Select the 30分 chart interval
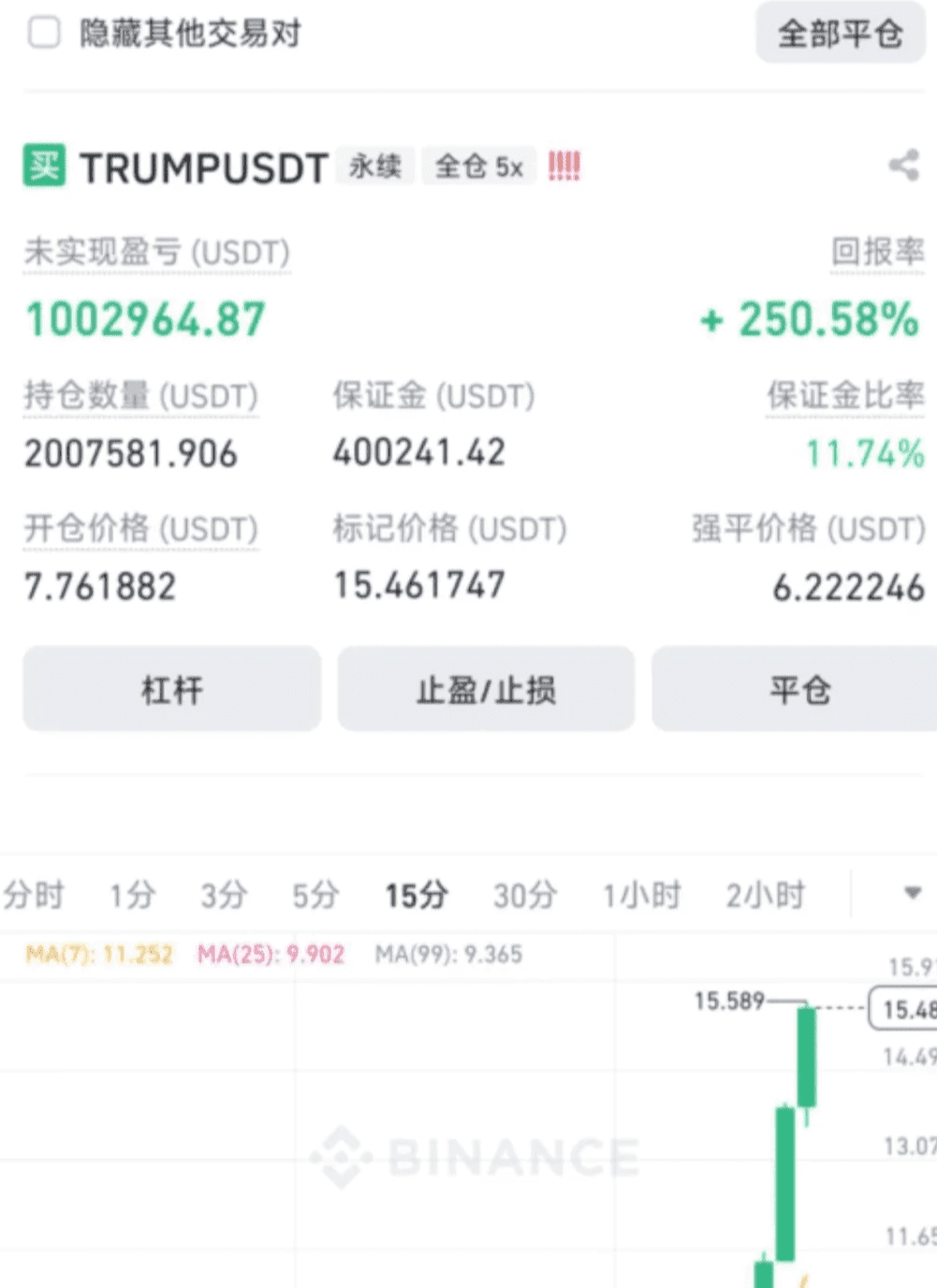 pos(525,896)
